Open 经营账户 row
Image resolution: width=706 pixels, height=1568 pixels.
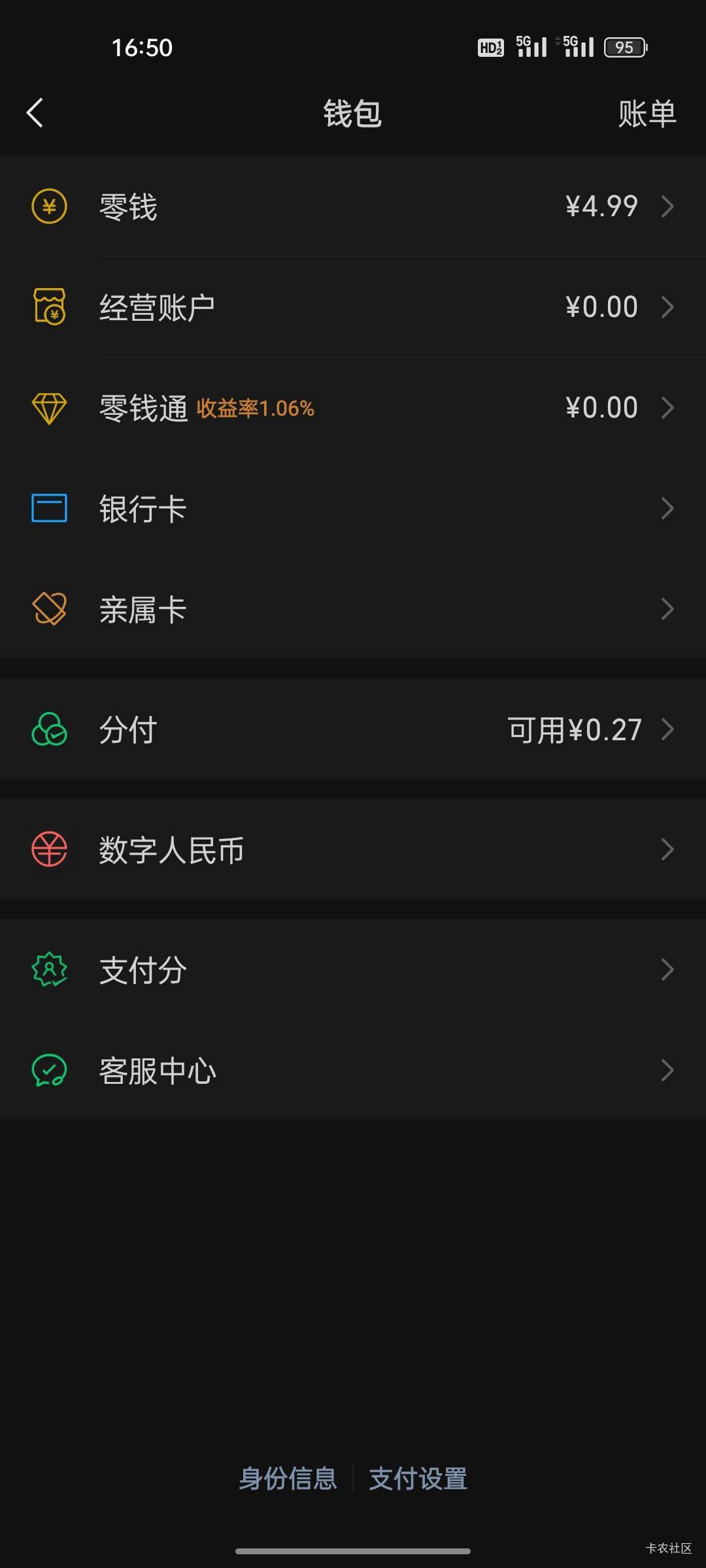point(353,307)
